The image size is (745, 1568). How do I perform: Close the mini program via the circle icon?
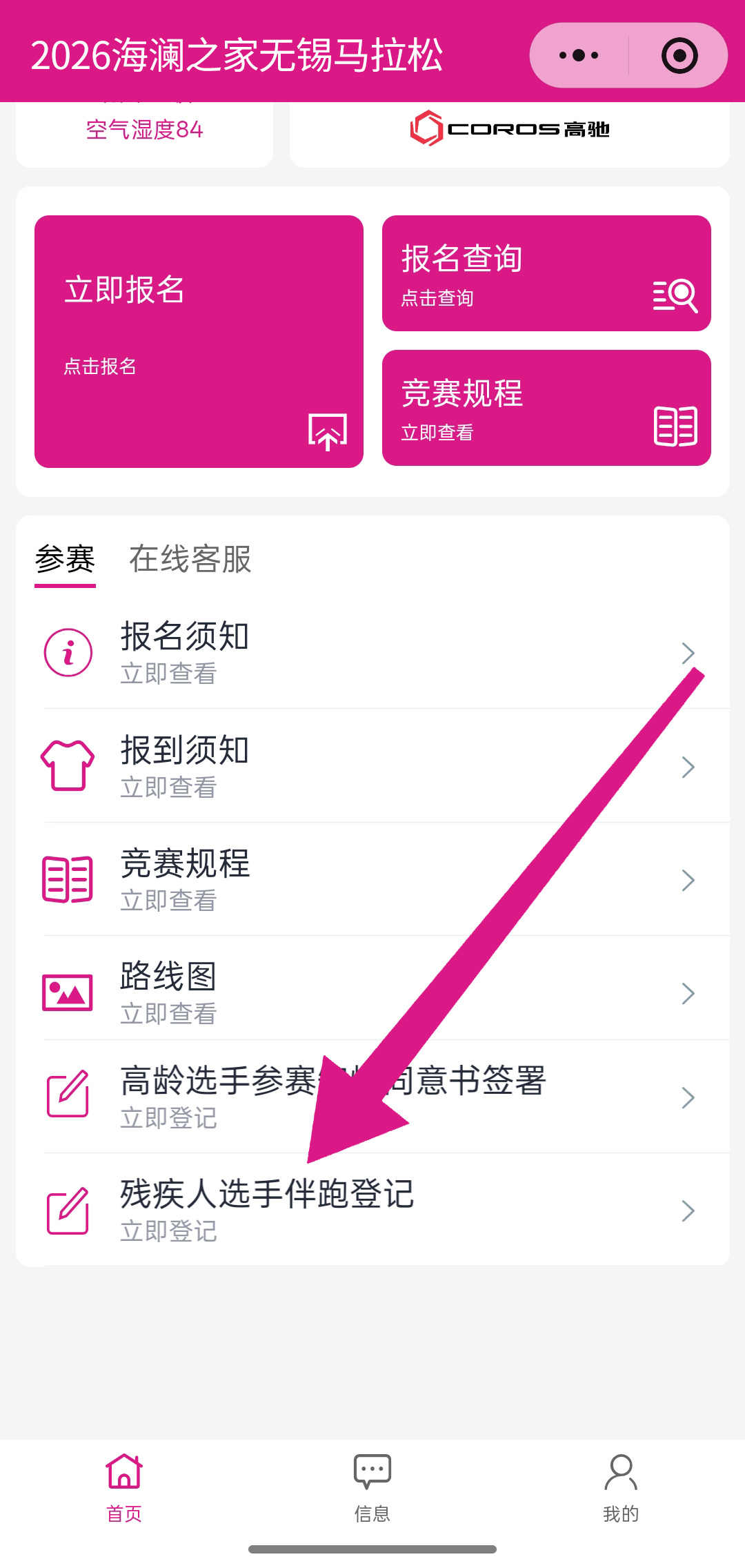[679, 55]
